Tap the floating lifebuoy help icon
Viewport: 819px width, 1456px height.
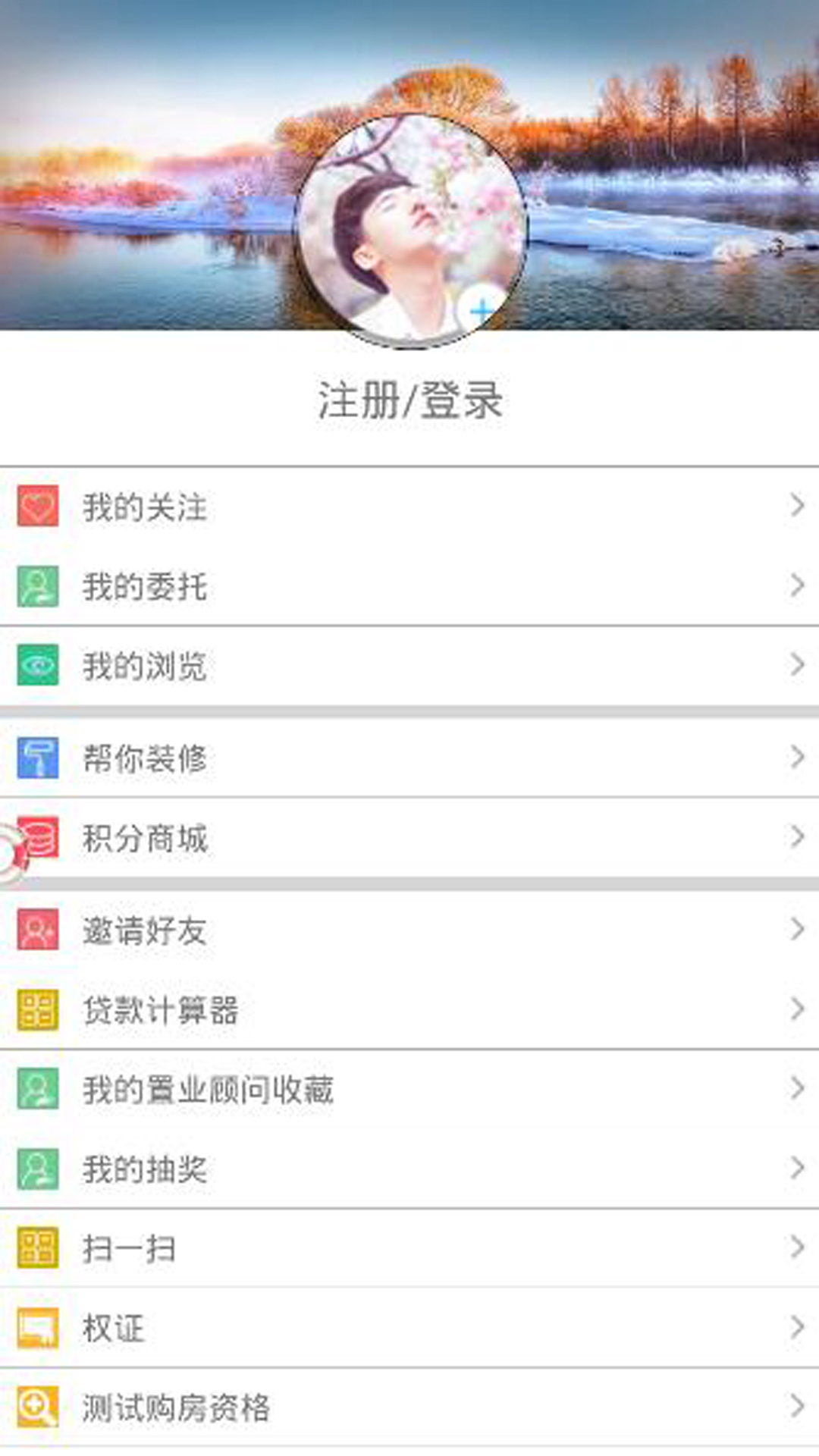tap(11, 855)
